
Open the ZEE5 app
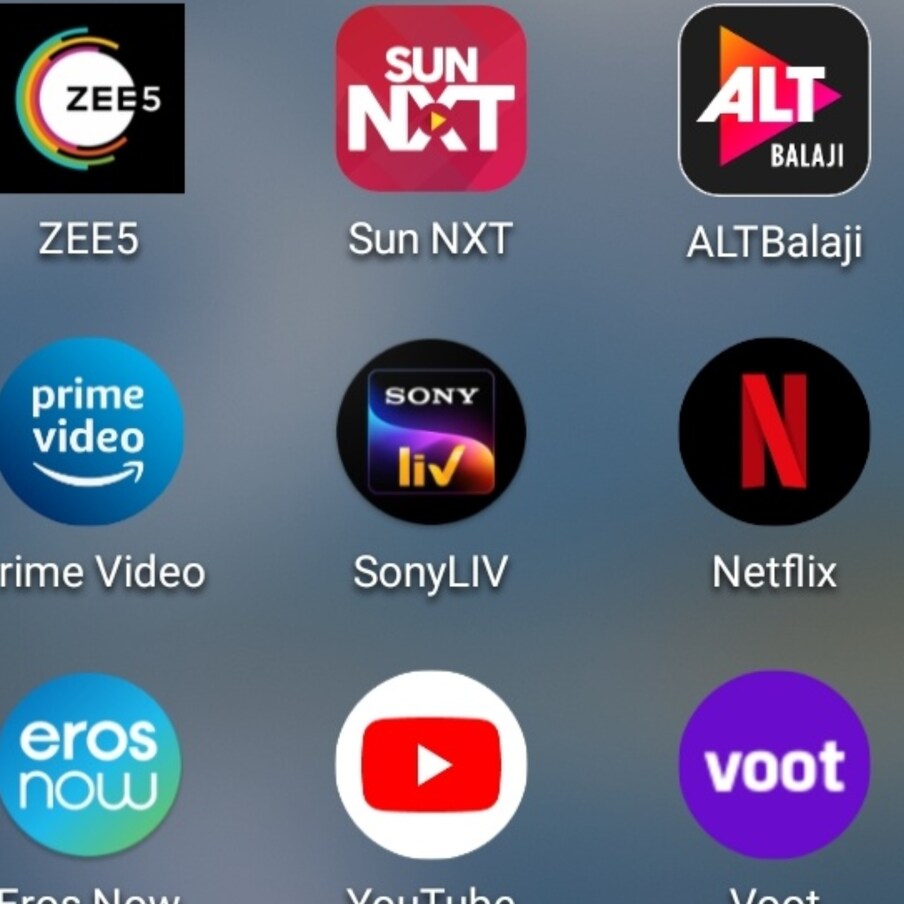point(90,98)
